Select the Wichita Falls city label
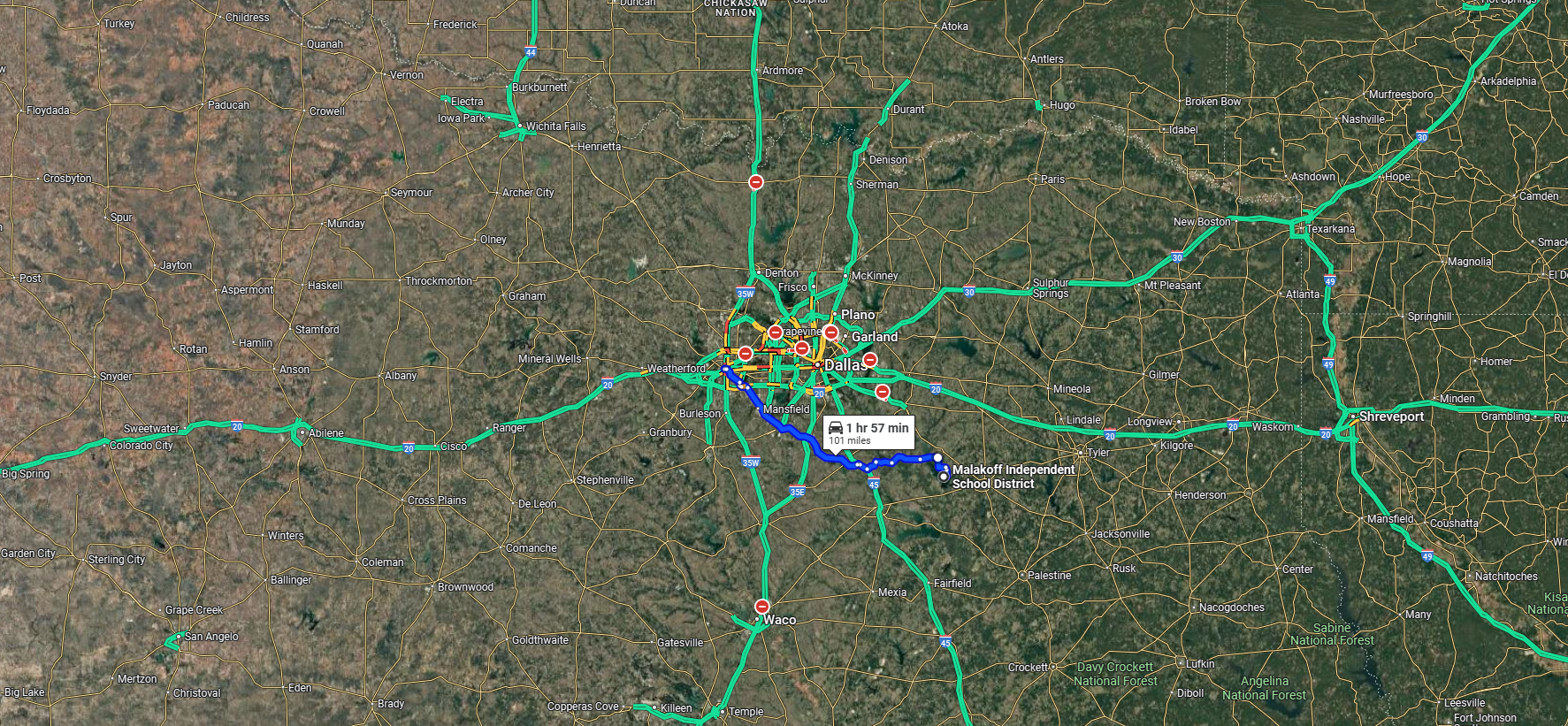Image resolution: width=1568 pixels, height=726 pixels. click(555, 126)
